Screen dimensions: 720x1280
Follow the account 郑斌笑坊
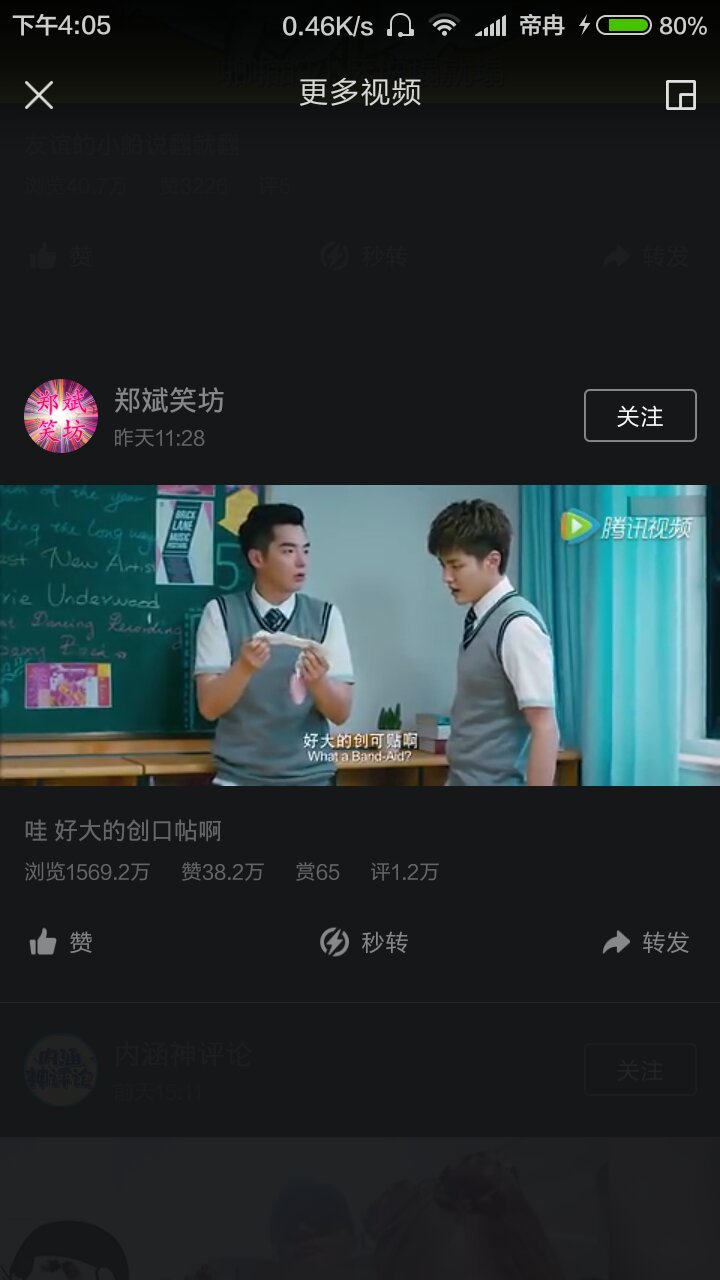(x=640, y=416)
